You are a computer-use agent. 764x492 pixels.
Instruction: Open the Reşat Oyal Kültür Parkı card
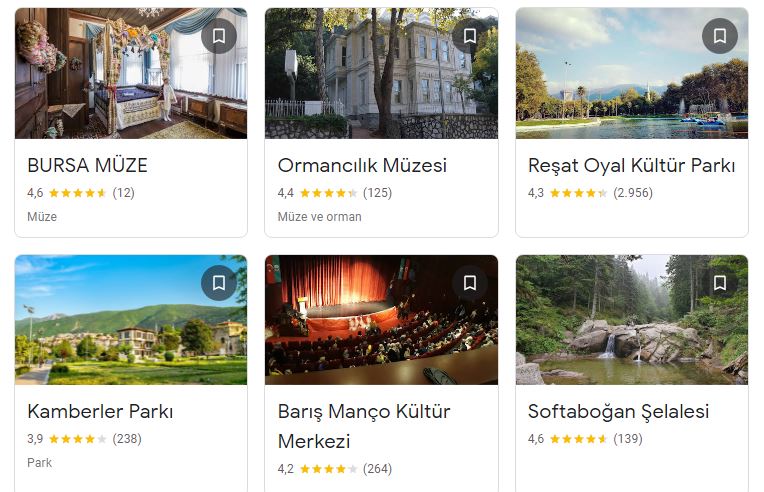[631, 166]
